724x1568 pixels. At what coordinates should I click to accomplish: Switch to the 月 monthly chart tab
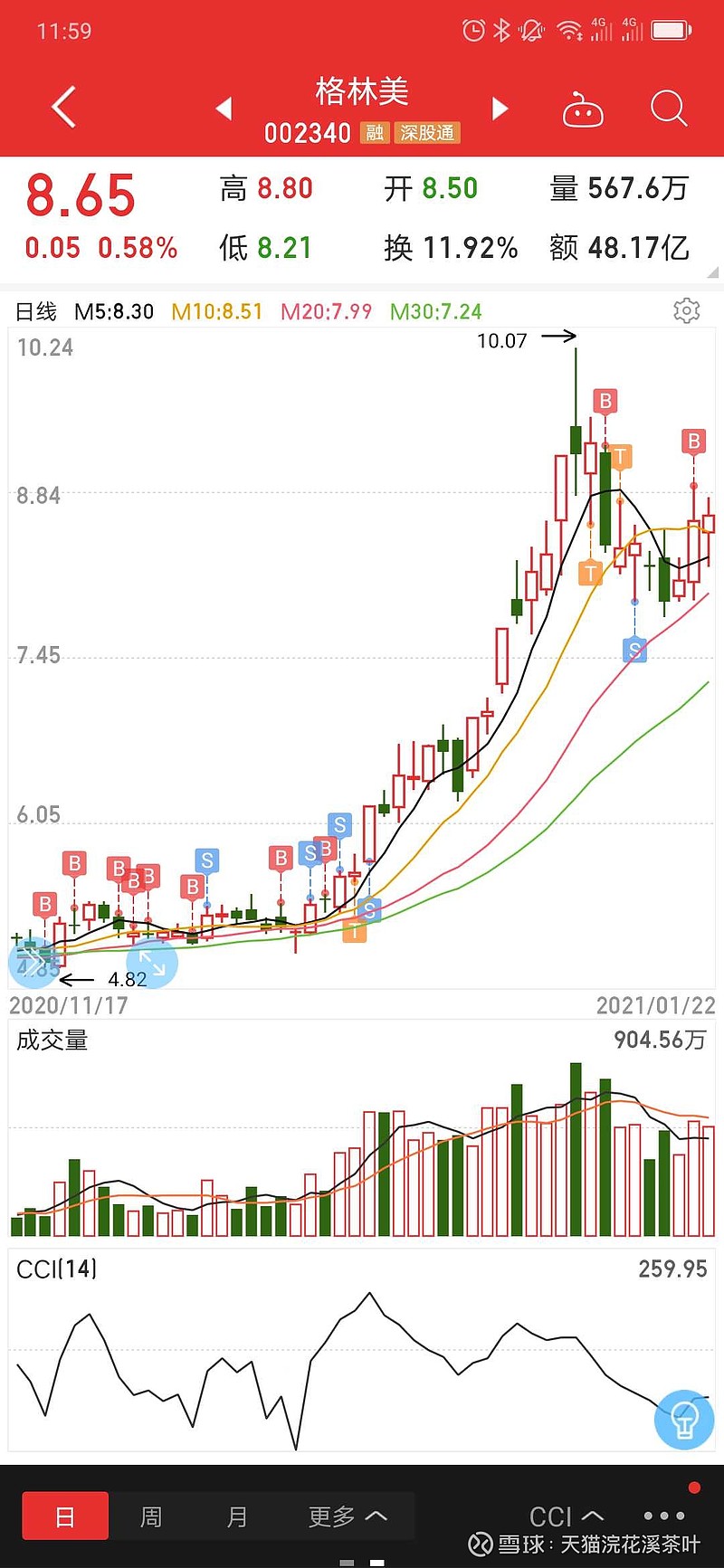237,1516
